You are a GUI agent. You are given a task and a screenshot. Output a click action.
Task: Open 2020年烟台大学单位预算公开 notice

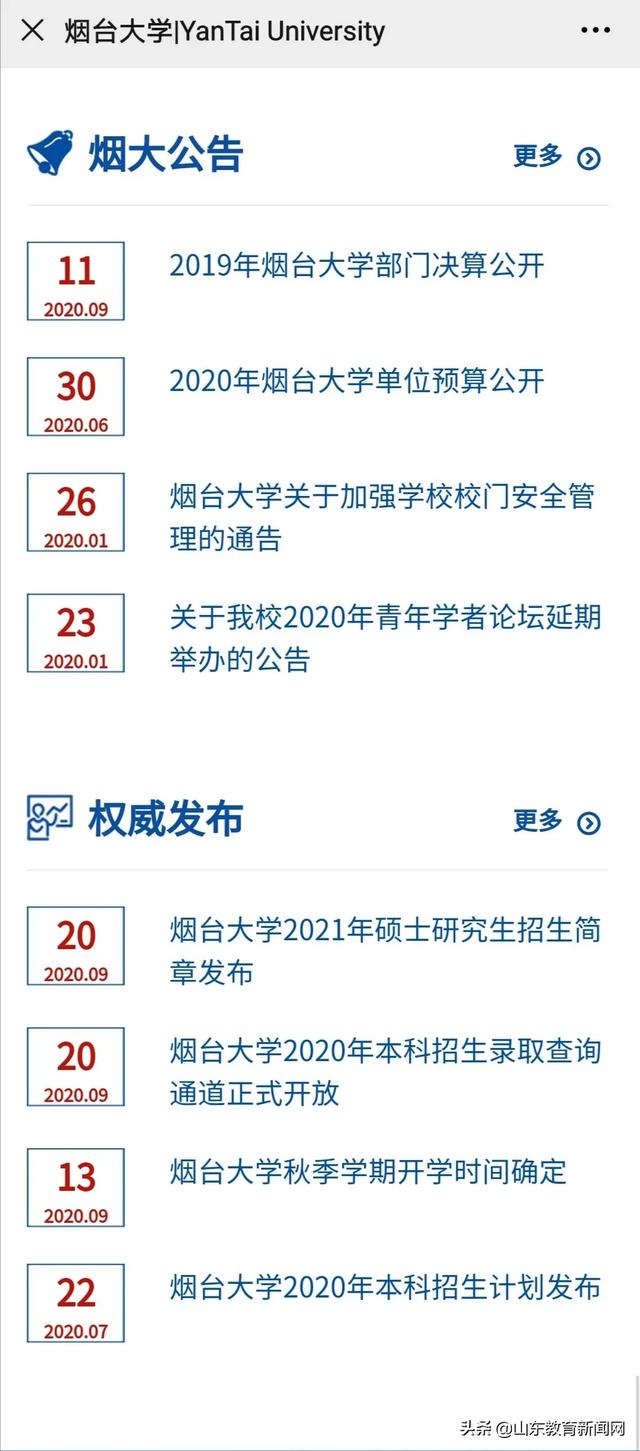pos(357,381)
